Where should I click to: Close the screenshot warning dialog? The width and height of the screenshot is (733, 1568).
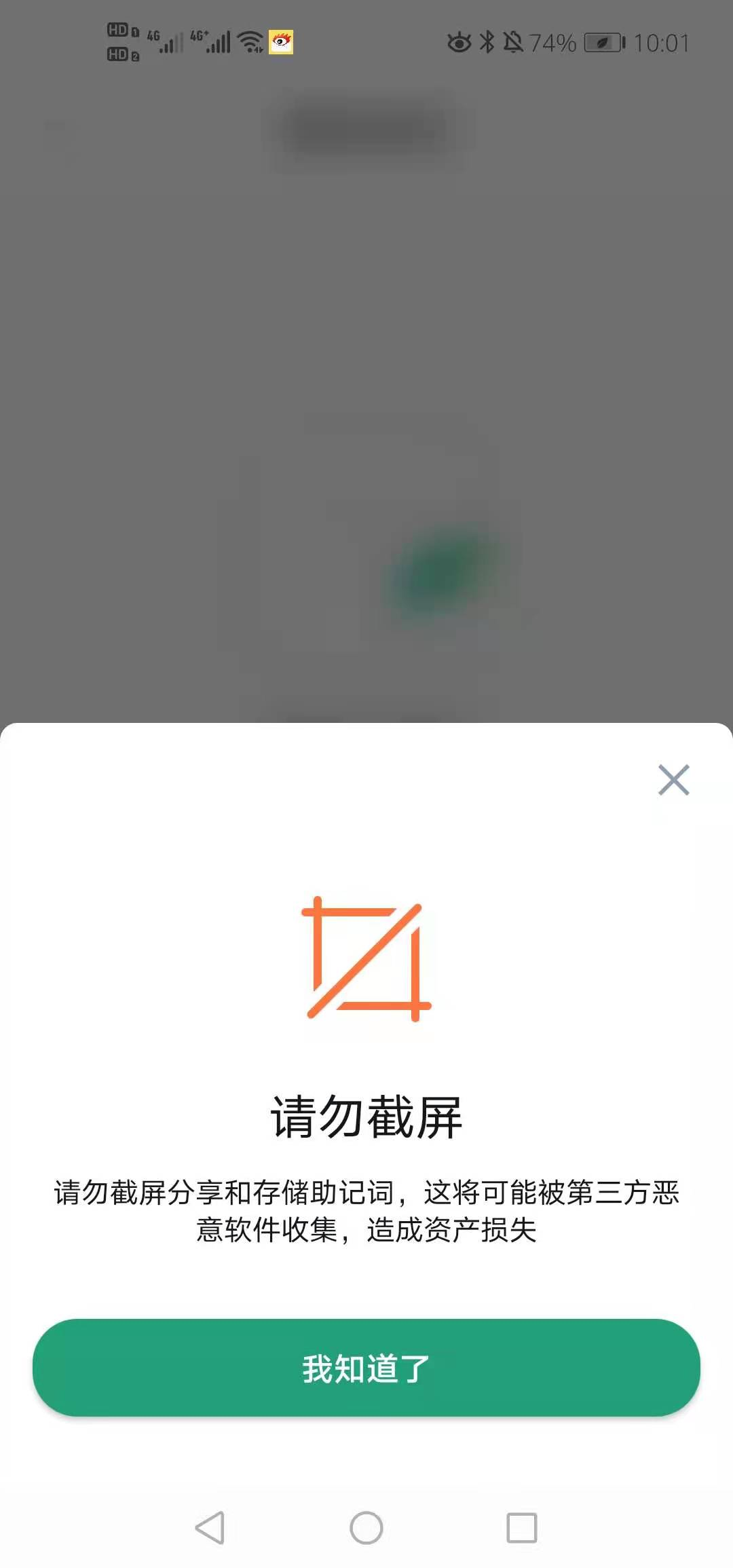click(673, 780)
